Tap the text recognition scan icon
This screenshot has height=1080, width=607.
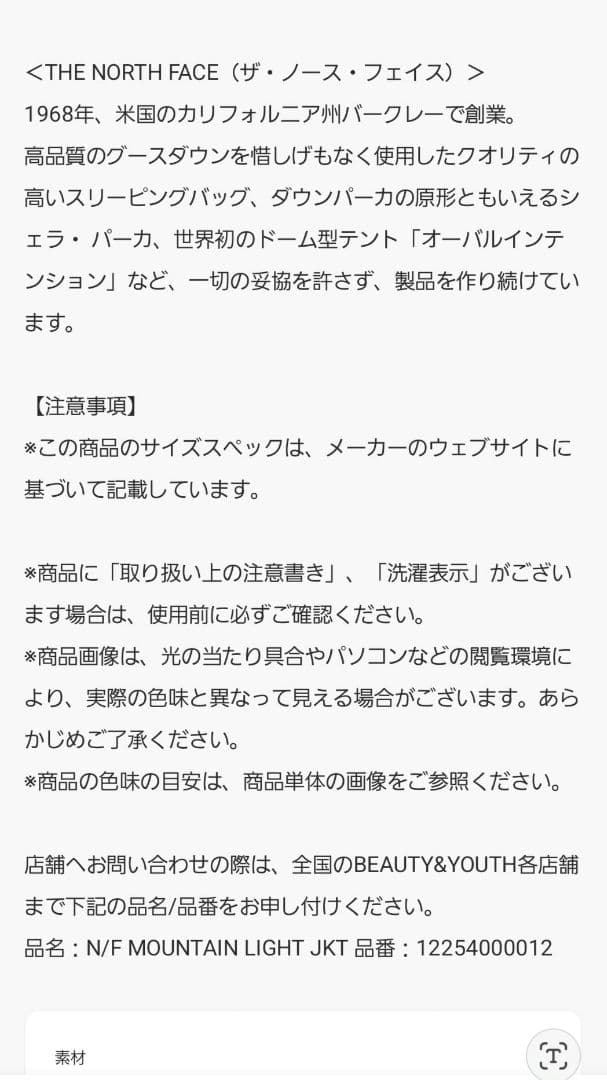(x=553, y=1055)
